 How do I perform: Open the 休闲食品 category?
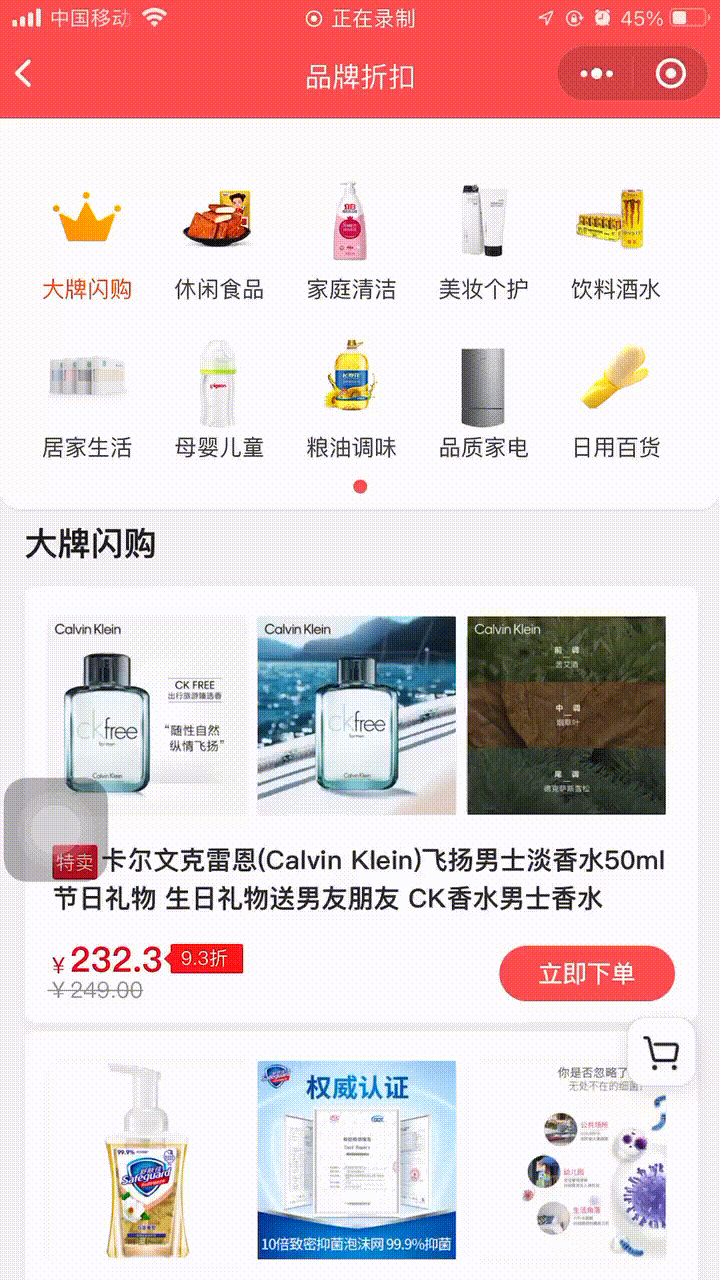coord(219,244)
